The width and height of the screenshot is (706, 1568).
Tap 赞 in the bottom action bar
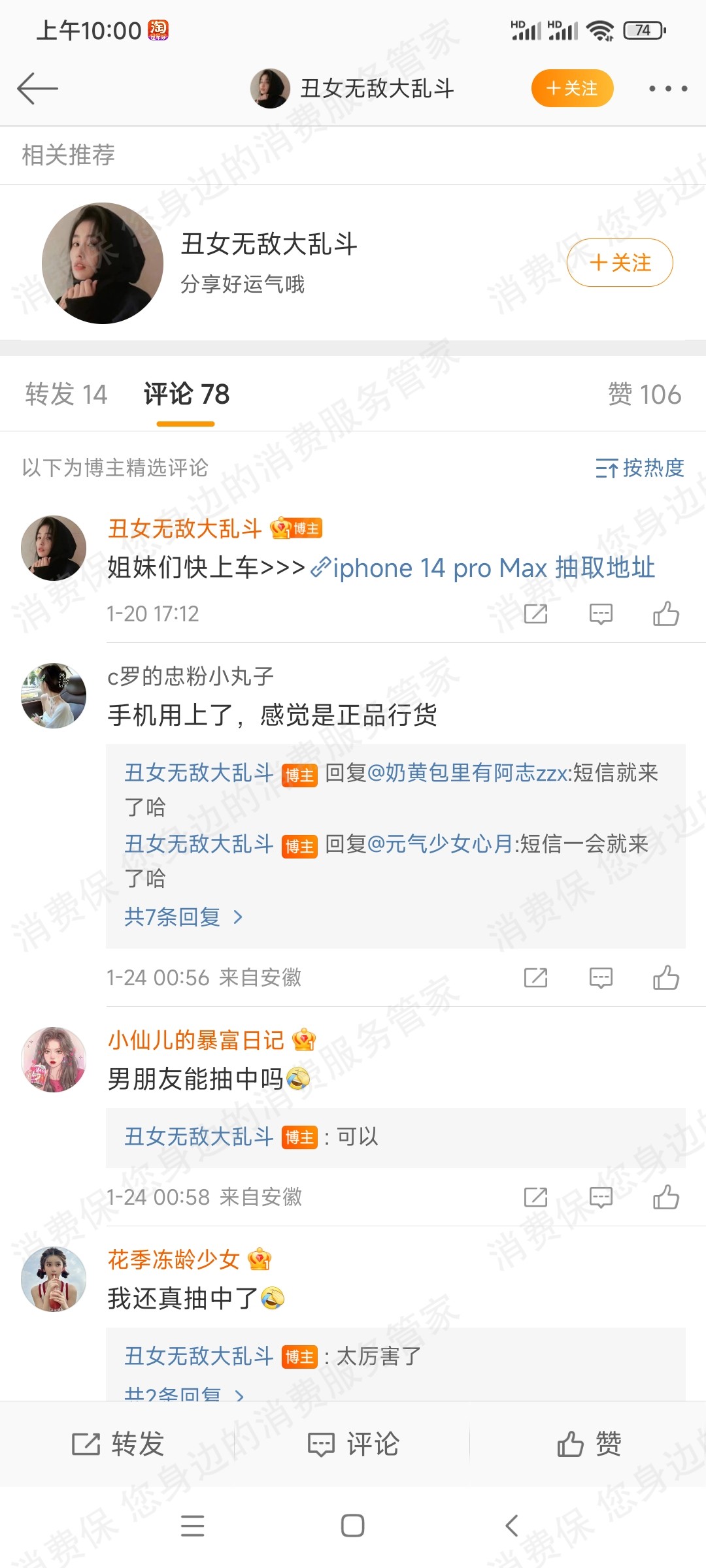(x=588, y=1444)
